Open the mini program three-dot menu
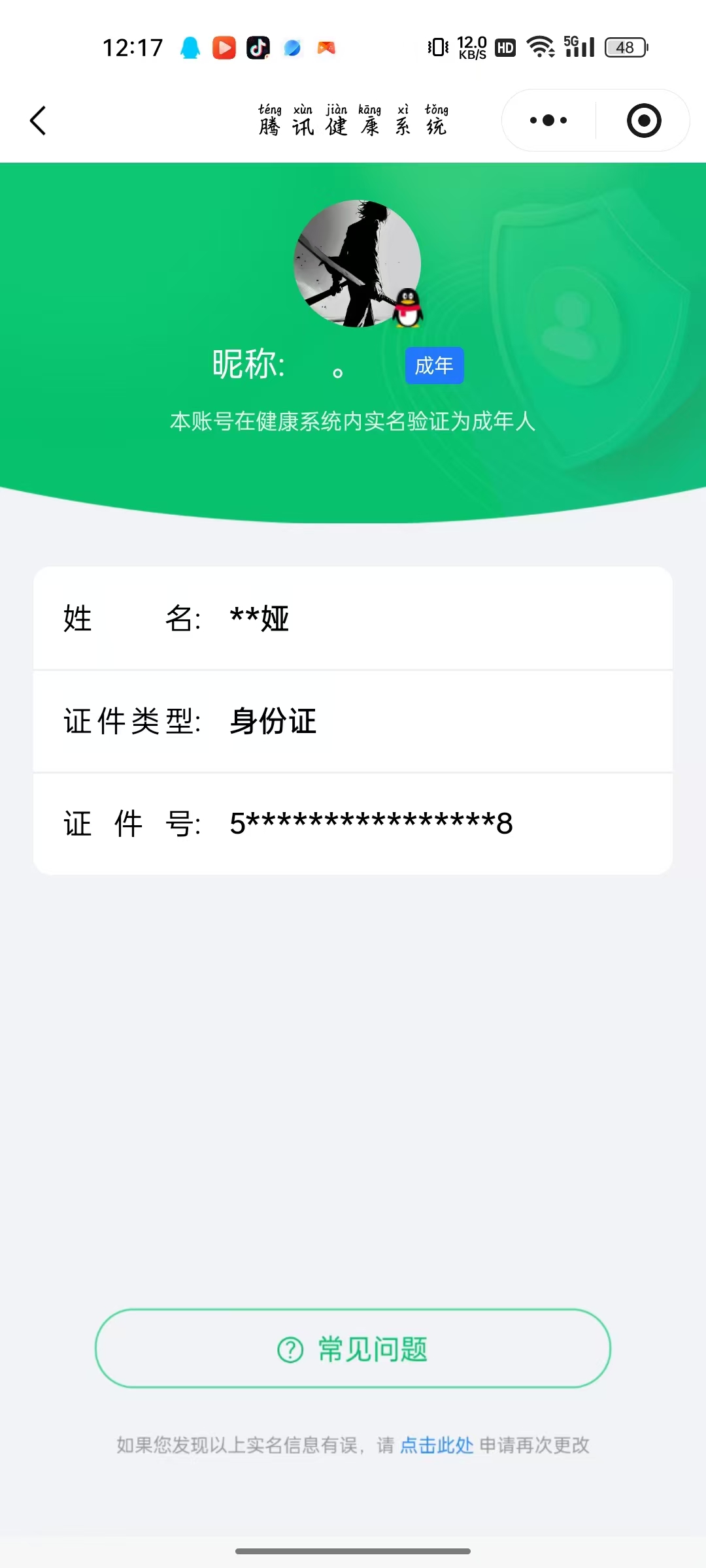Image resolution: width=706 pixels, height=1568 pixels. point(547,120)
